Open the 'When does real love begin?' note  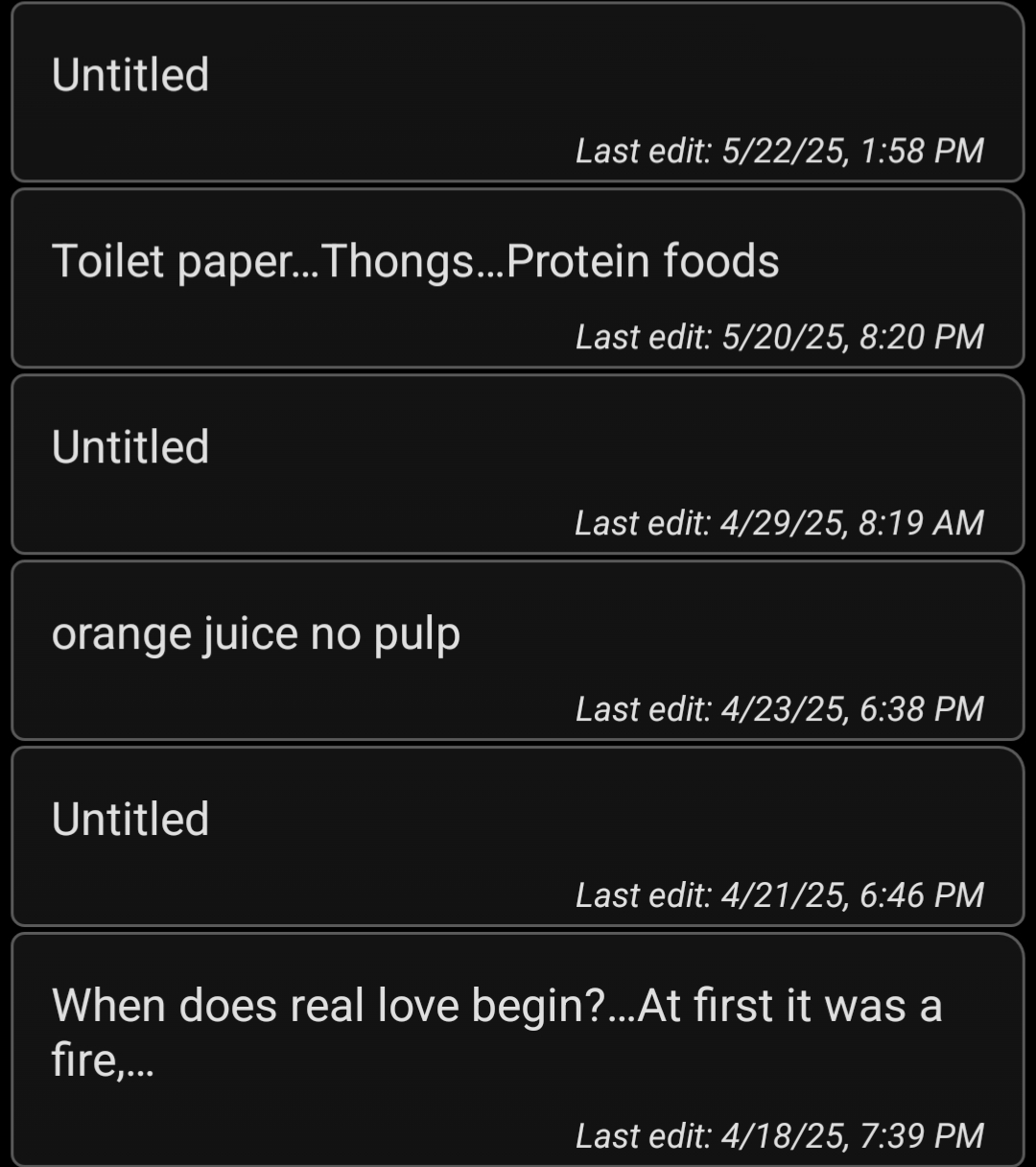pyautogui.click(x=518, y=1048)
